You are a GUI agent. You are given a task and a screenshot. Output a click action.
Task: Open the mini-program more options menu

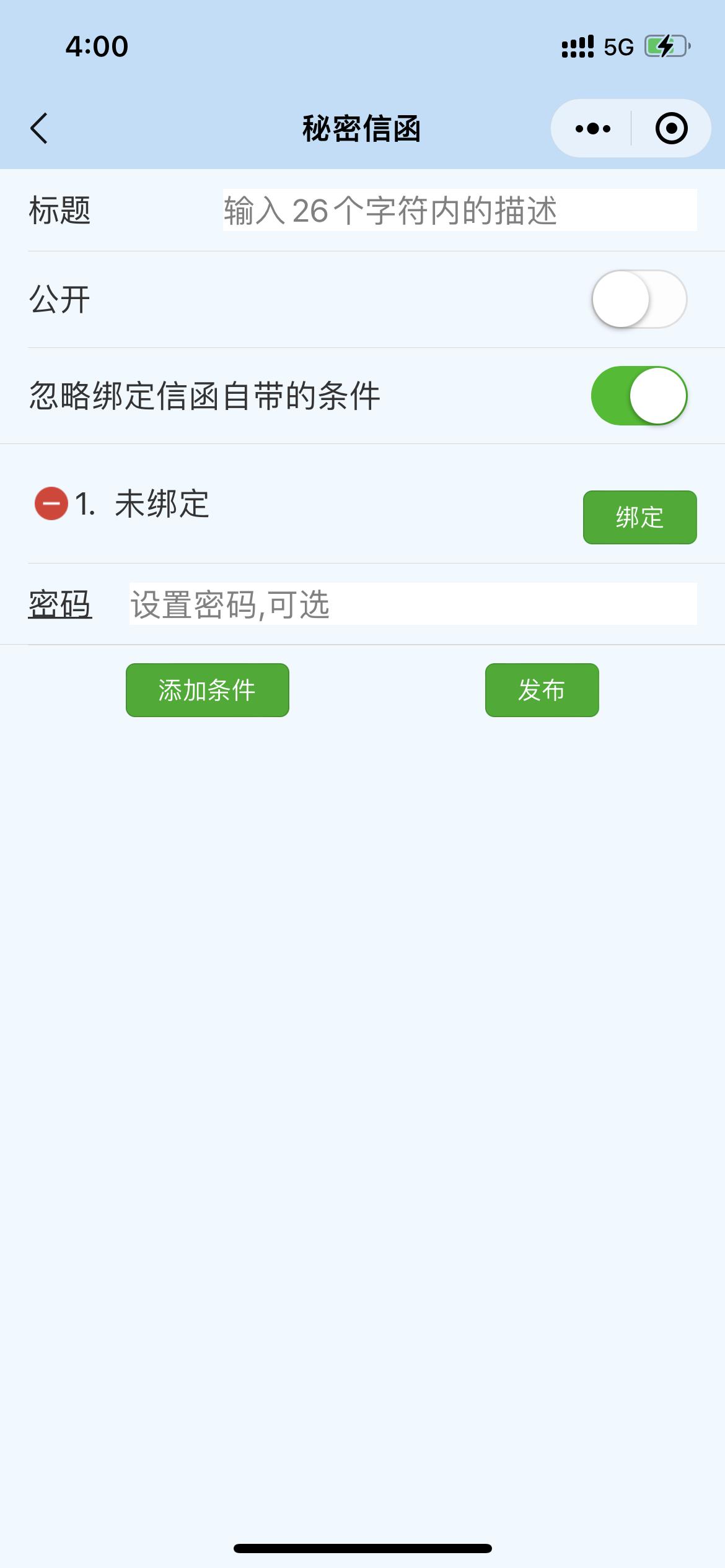[592, 128]
